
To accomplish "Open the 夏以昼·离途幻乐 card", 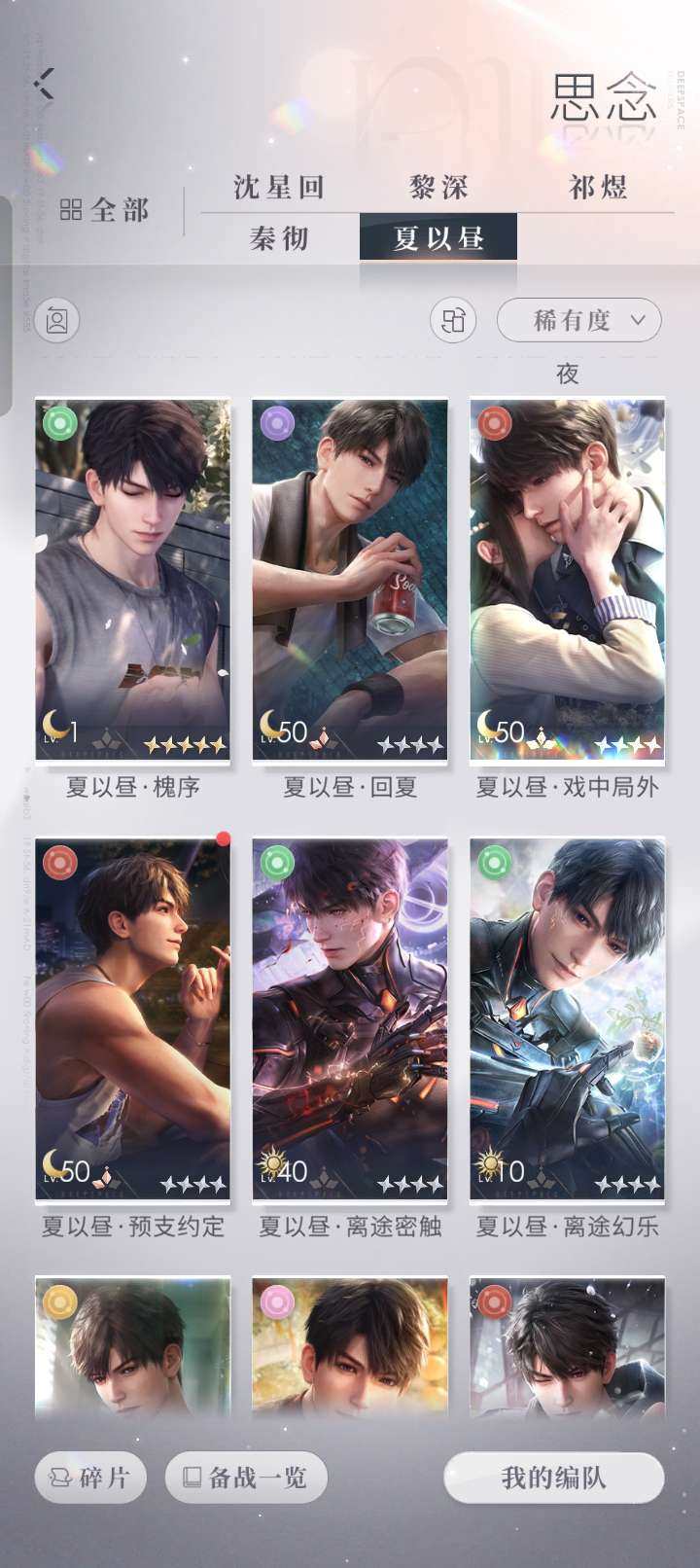I will point(567,1018).
